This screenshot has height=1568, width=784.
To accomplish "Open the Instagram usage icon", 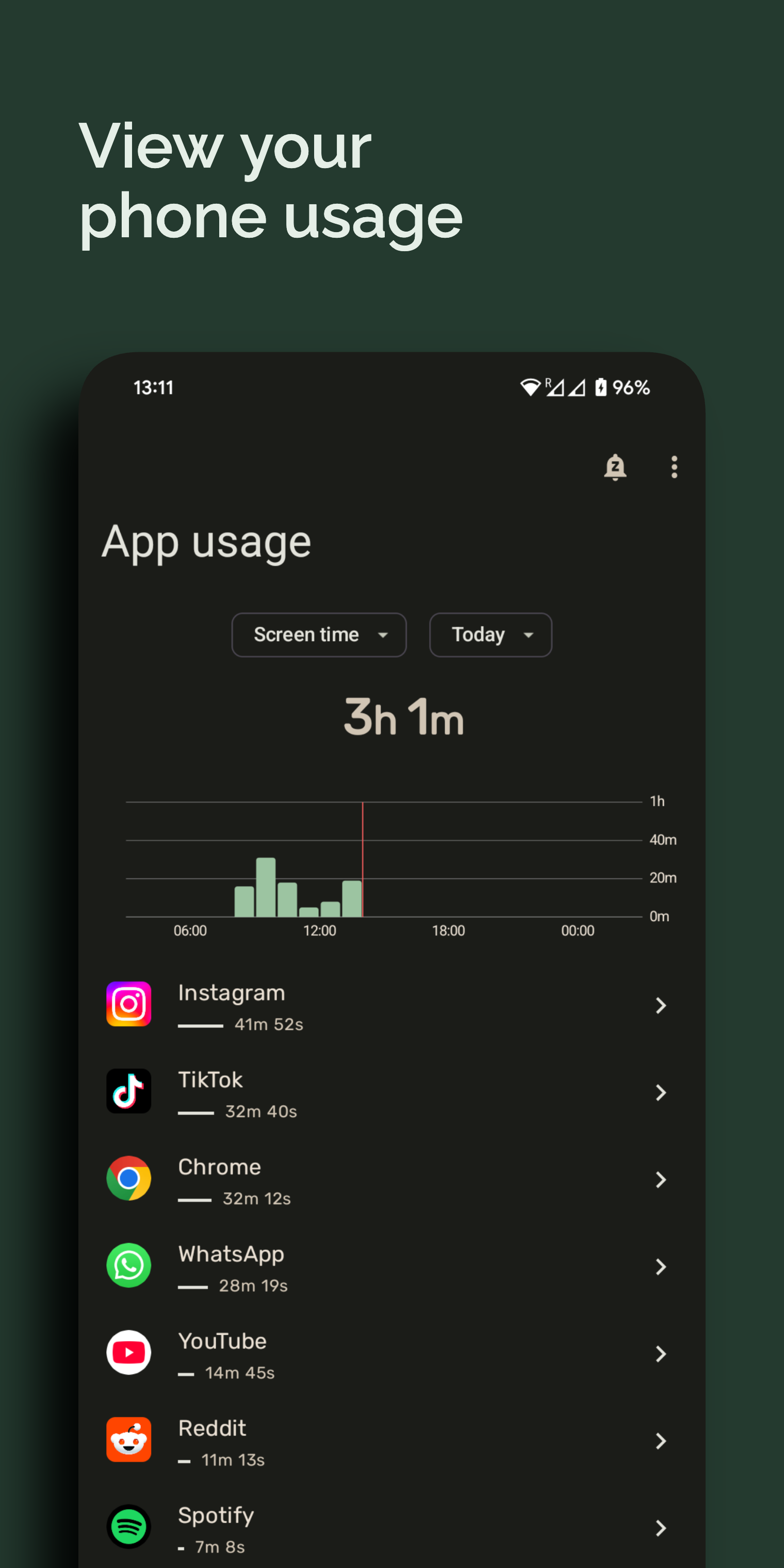I will [128, 1004].
